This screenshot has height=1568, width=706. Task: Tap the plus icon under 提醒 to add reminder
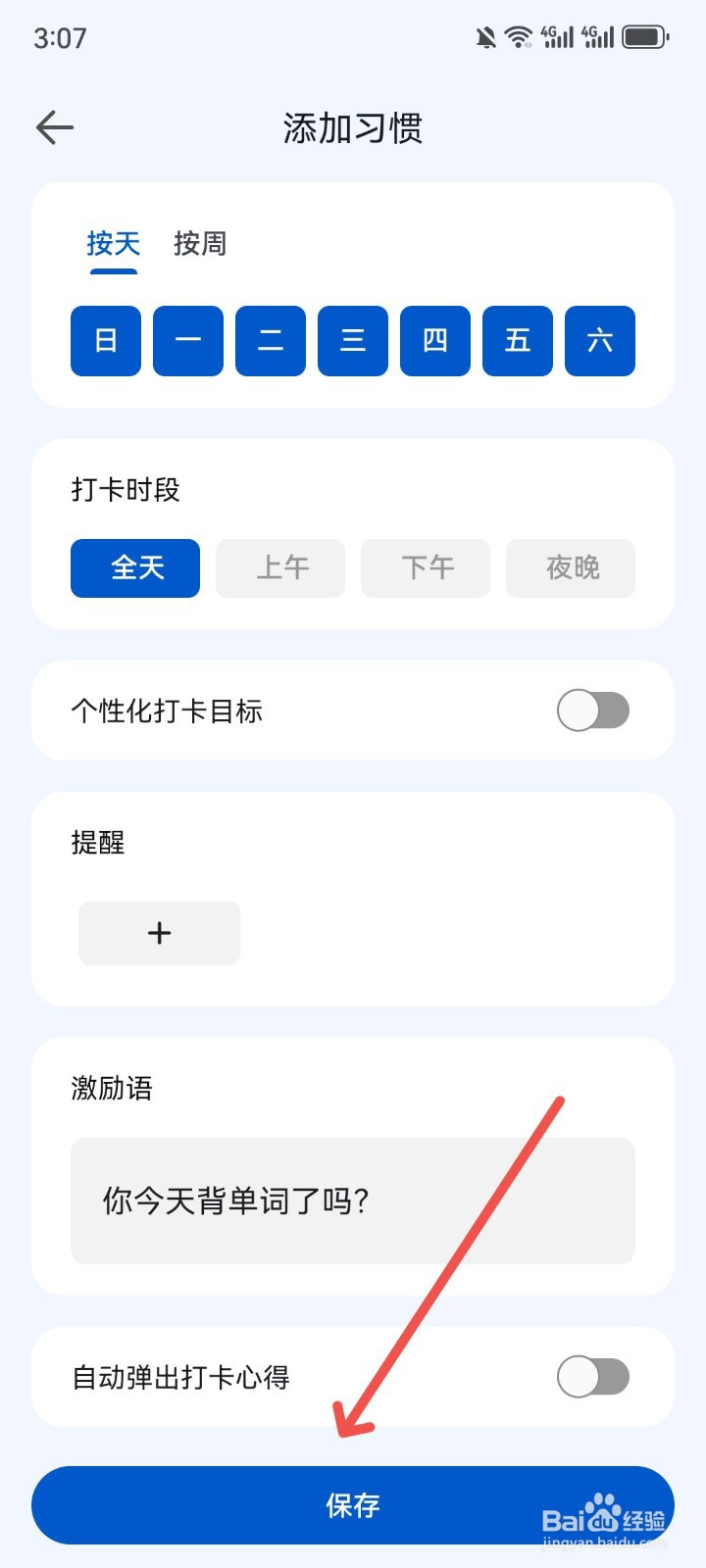point(159,933)
